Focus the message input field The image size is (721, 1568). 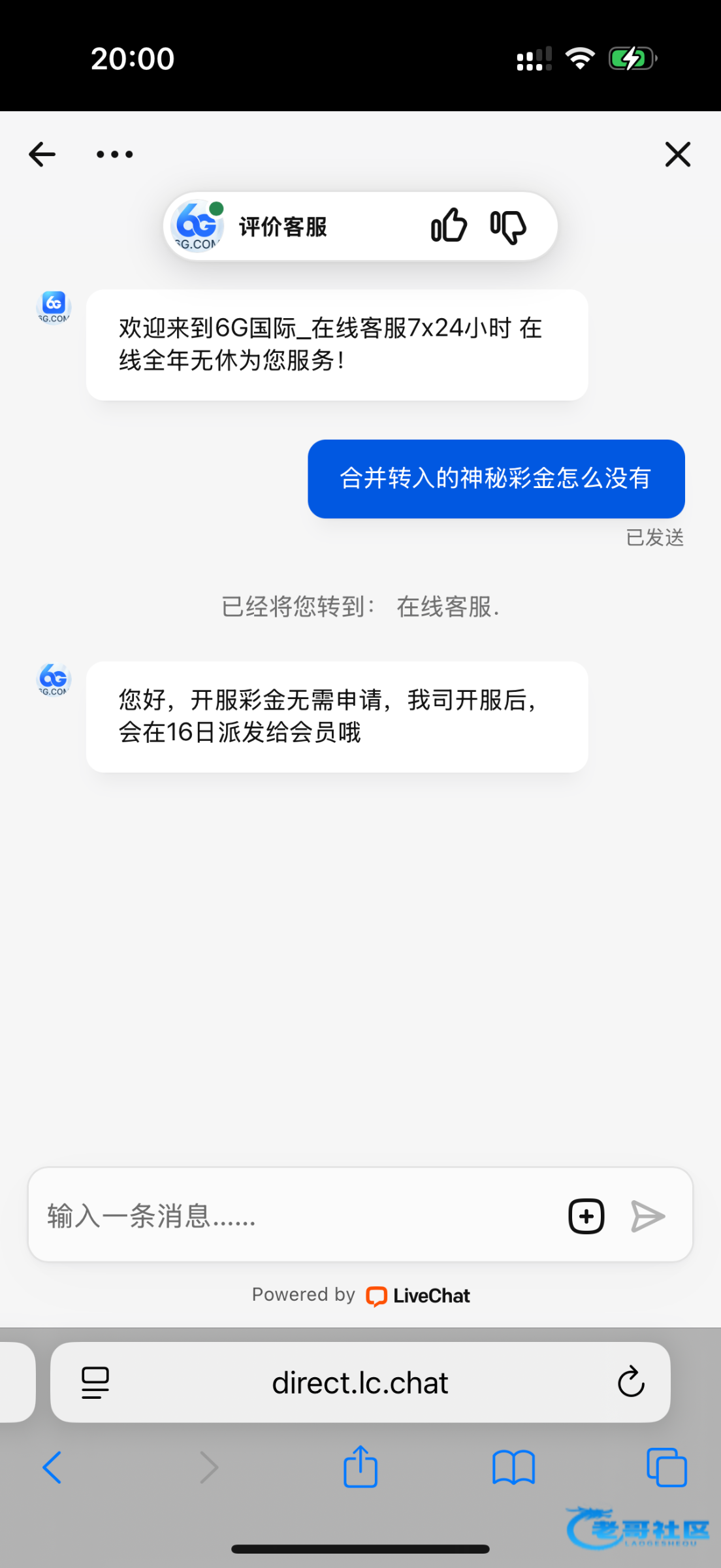[294, 1215]
